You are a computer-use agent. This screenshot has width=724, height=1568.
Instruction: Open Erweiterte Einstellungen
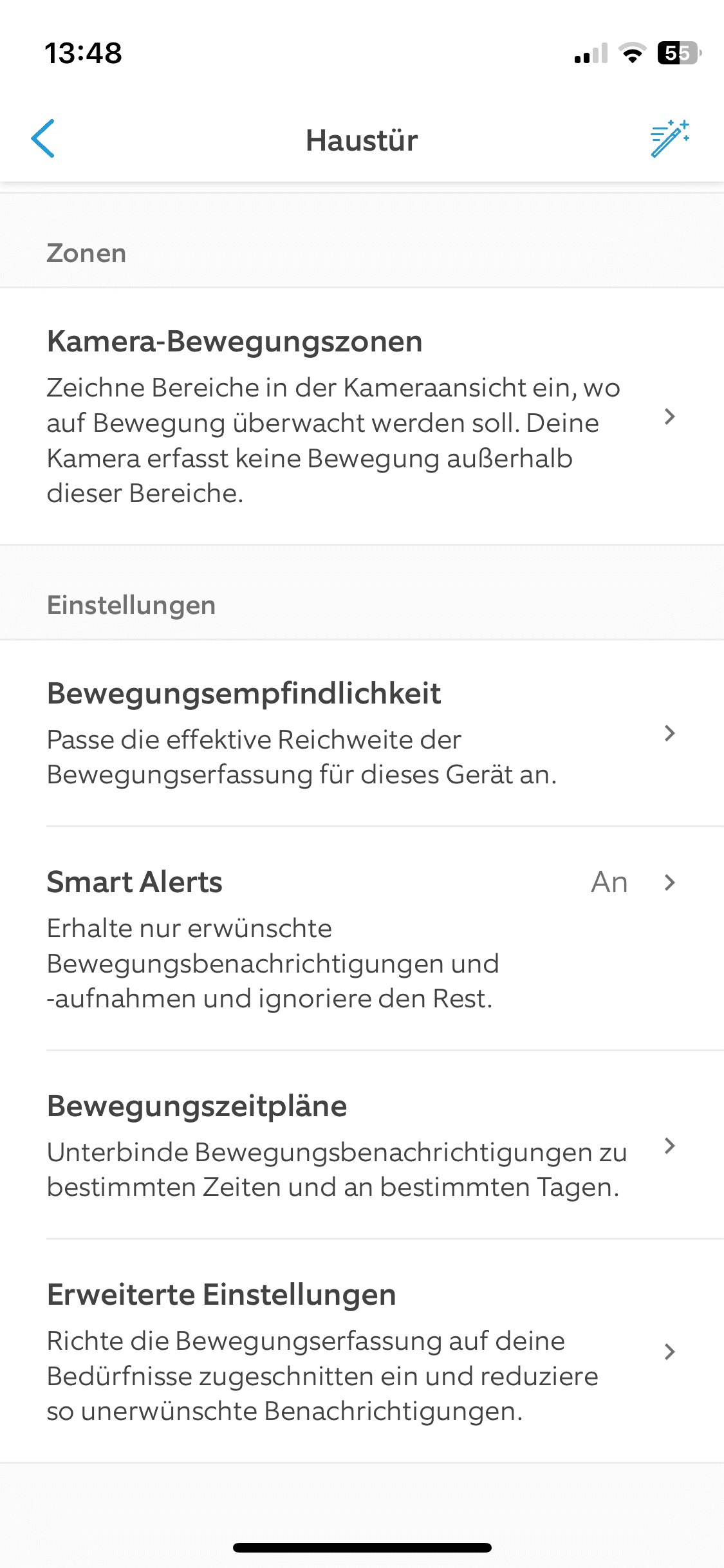(x=360, y=1350)
